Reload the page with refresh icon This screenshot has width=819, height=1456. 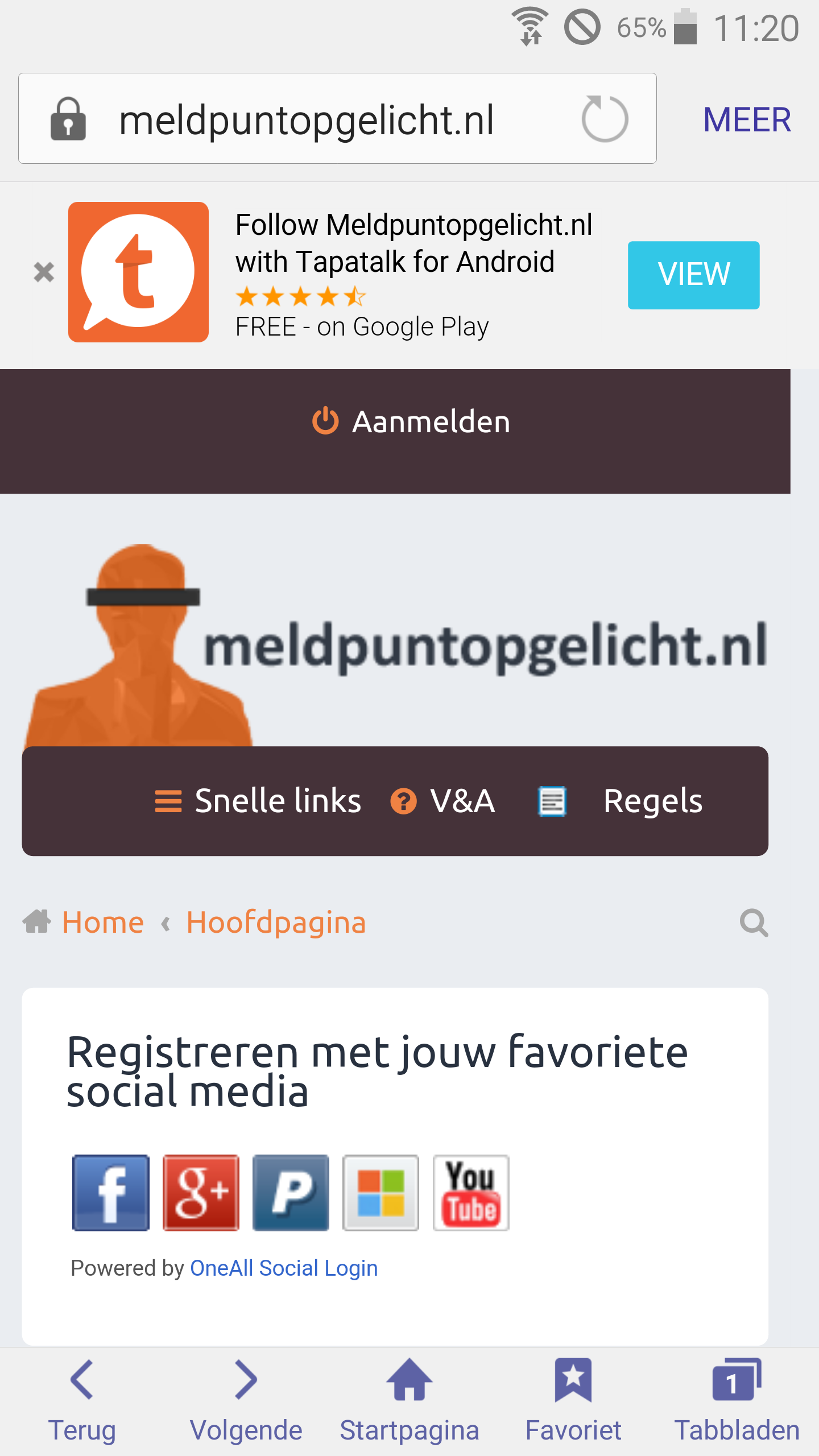(x=605, y=119)
